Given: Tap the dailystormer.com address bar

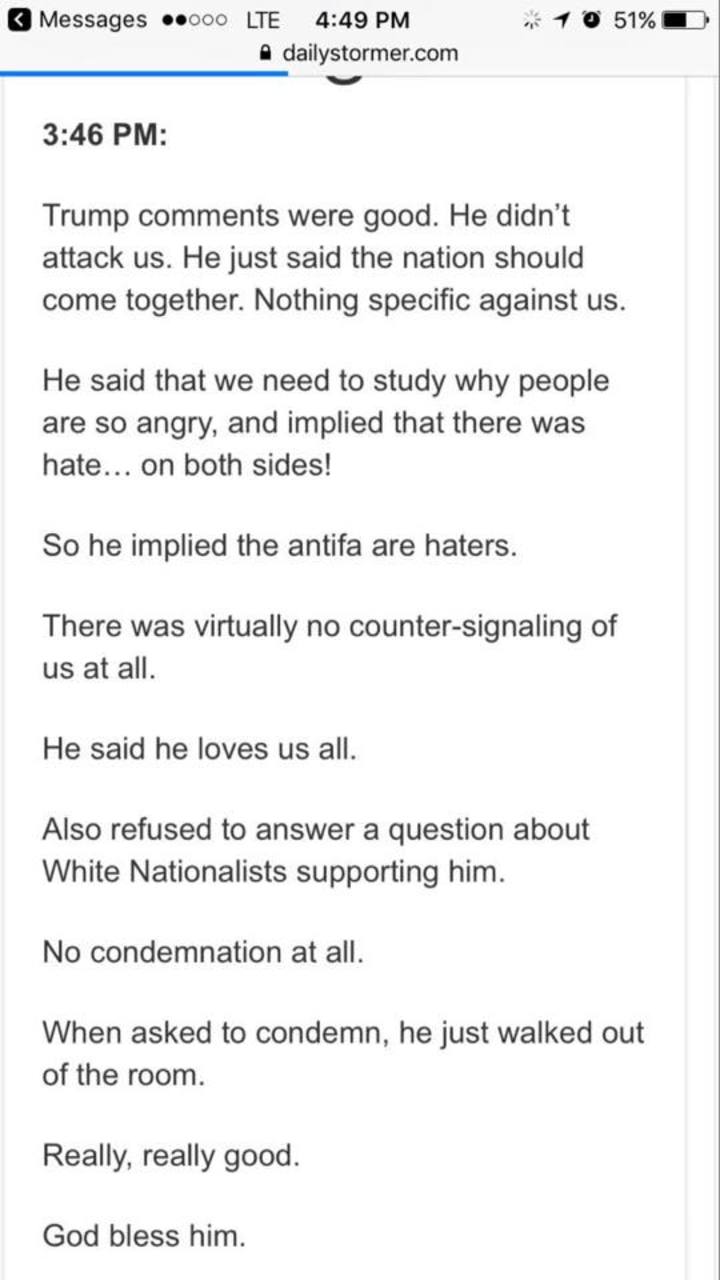Looking at the screenshot, I should (x=359, y=53).
